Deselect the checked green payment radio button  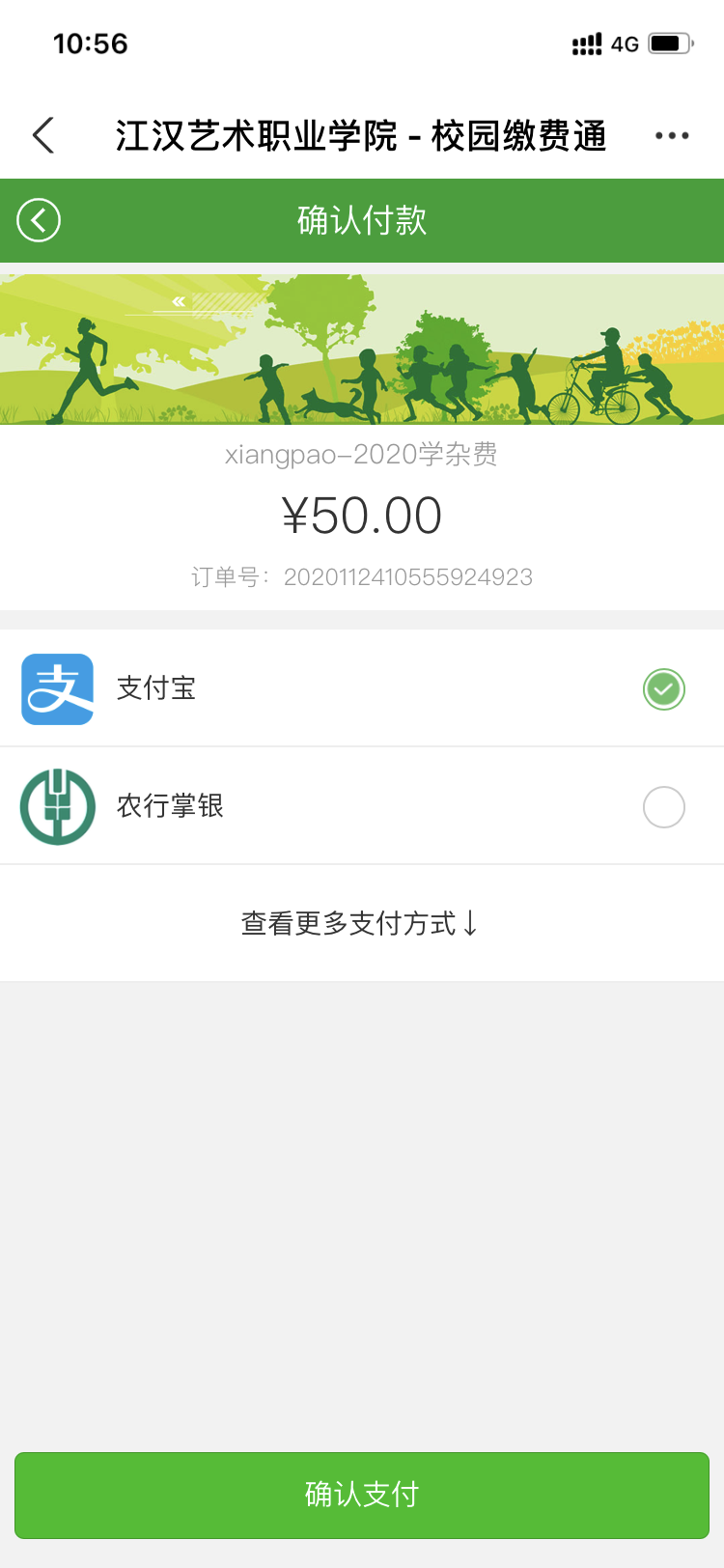point(663,689)
